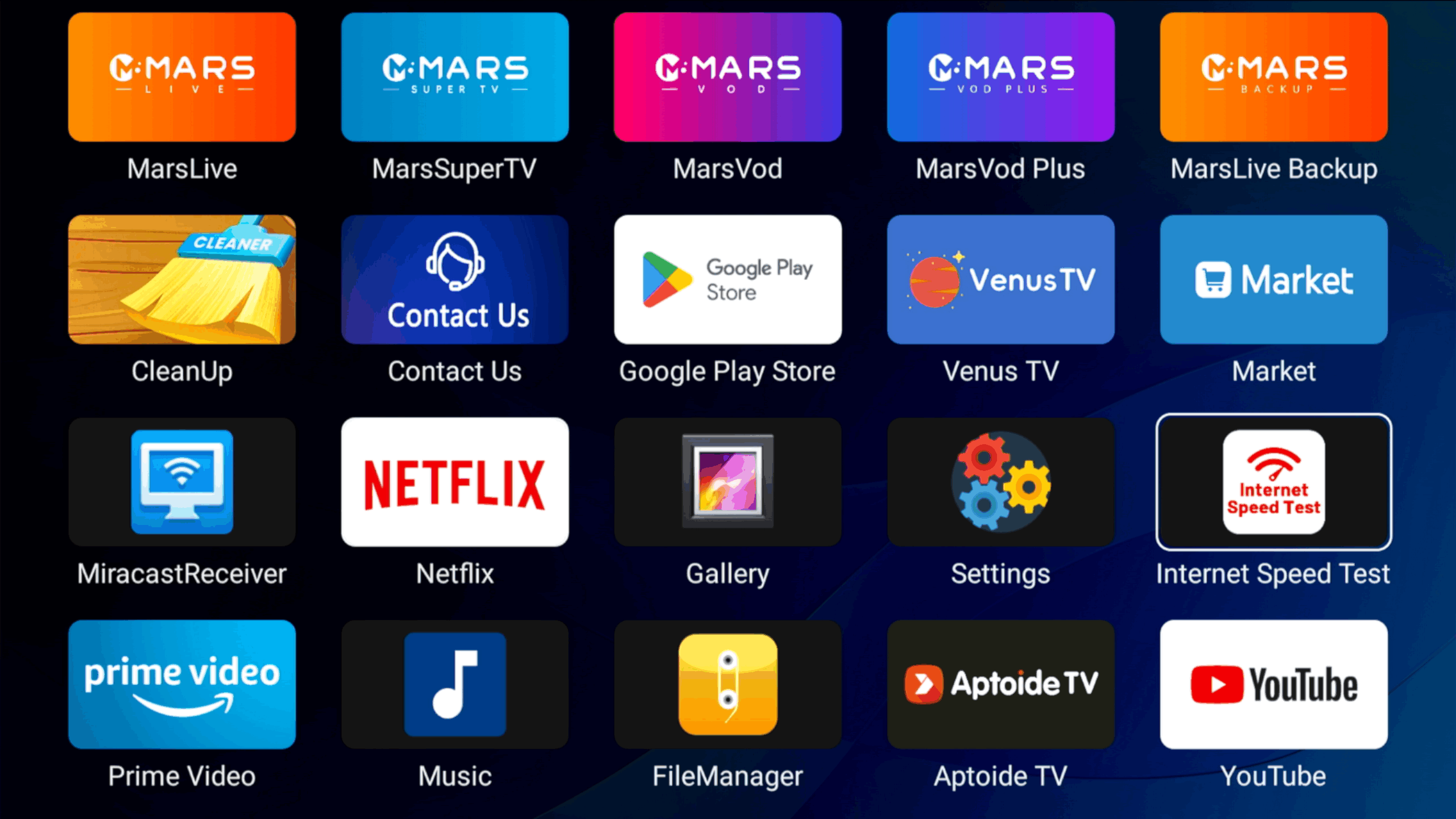The height and width of the screenshot is (819, 1456).
Task: Open Settings
Action: [1001, 482]
